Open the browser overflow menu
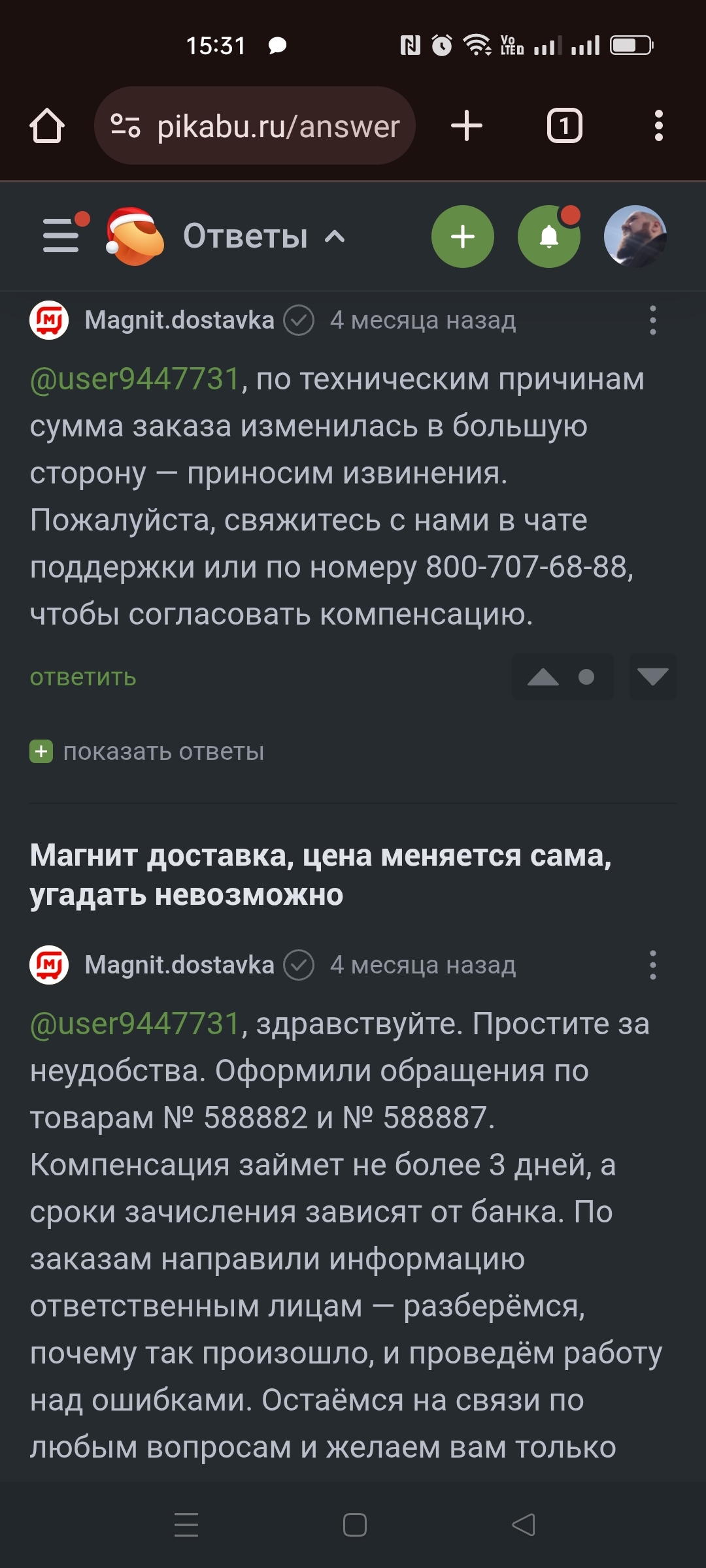 click(x=658, y=125)
